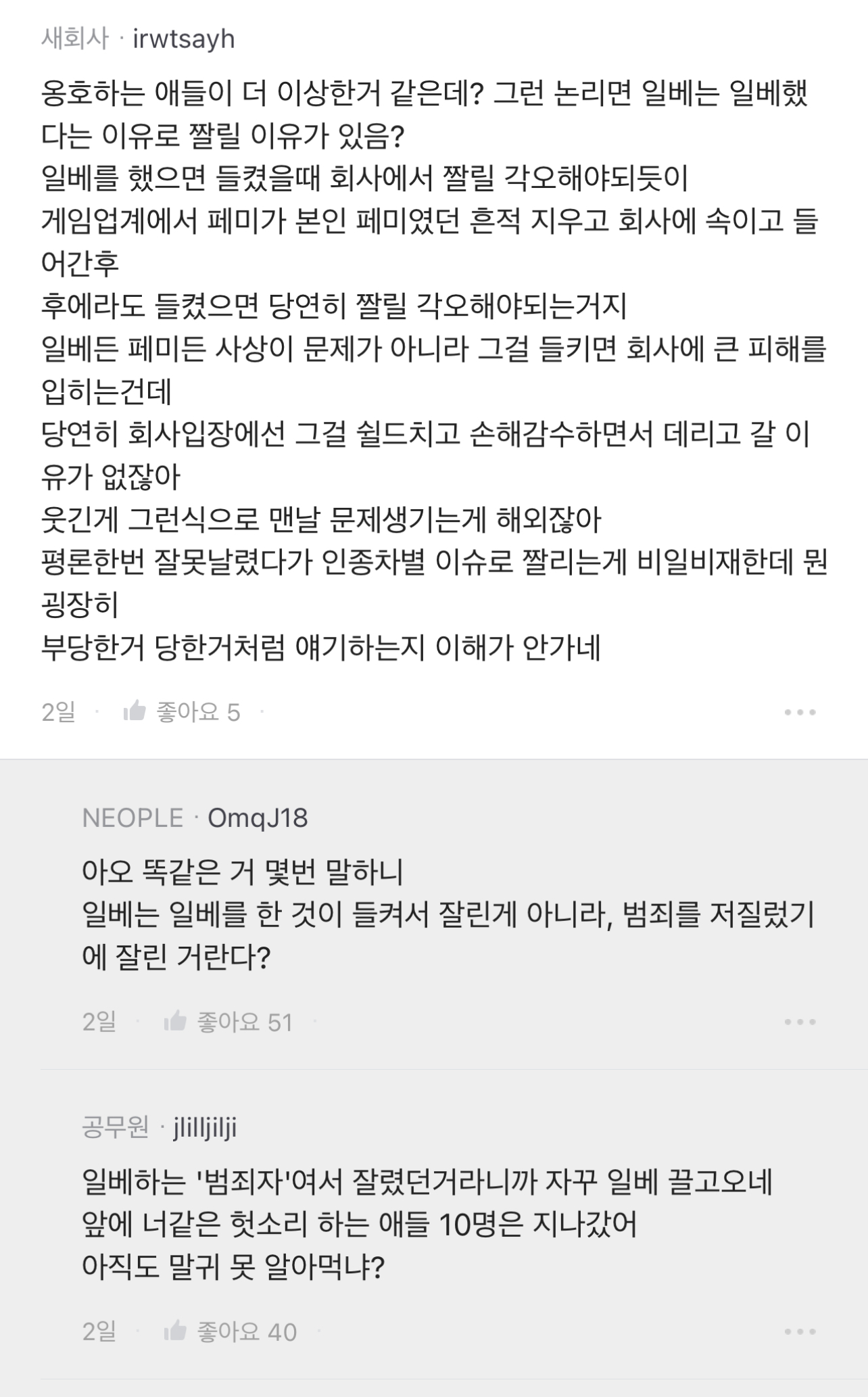This screenshot has width=868, height=1397.
Task: Like the comment by irwtsayh
Action: click(x=181, y=711)
